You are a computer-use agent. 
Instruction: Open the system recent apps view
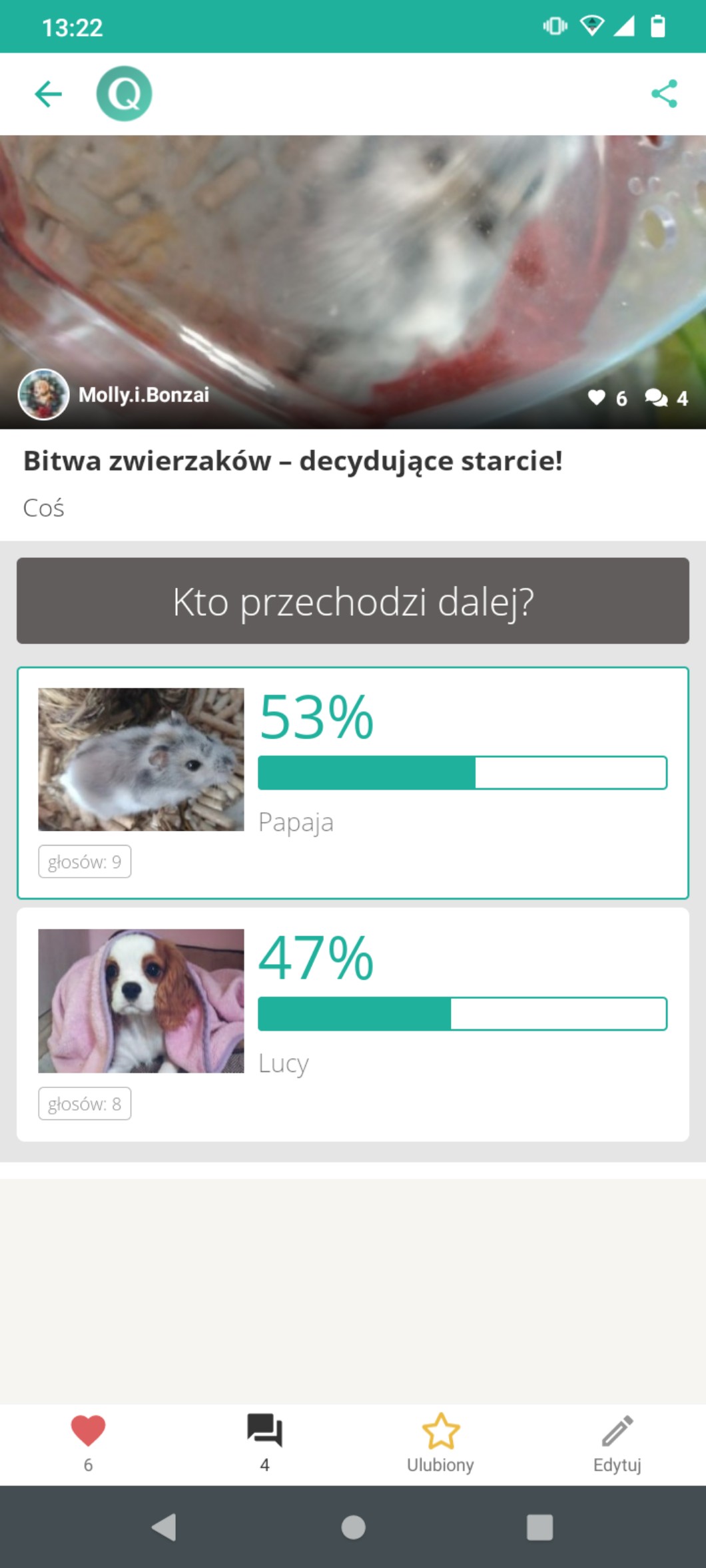[539, 1527]
